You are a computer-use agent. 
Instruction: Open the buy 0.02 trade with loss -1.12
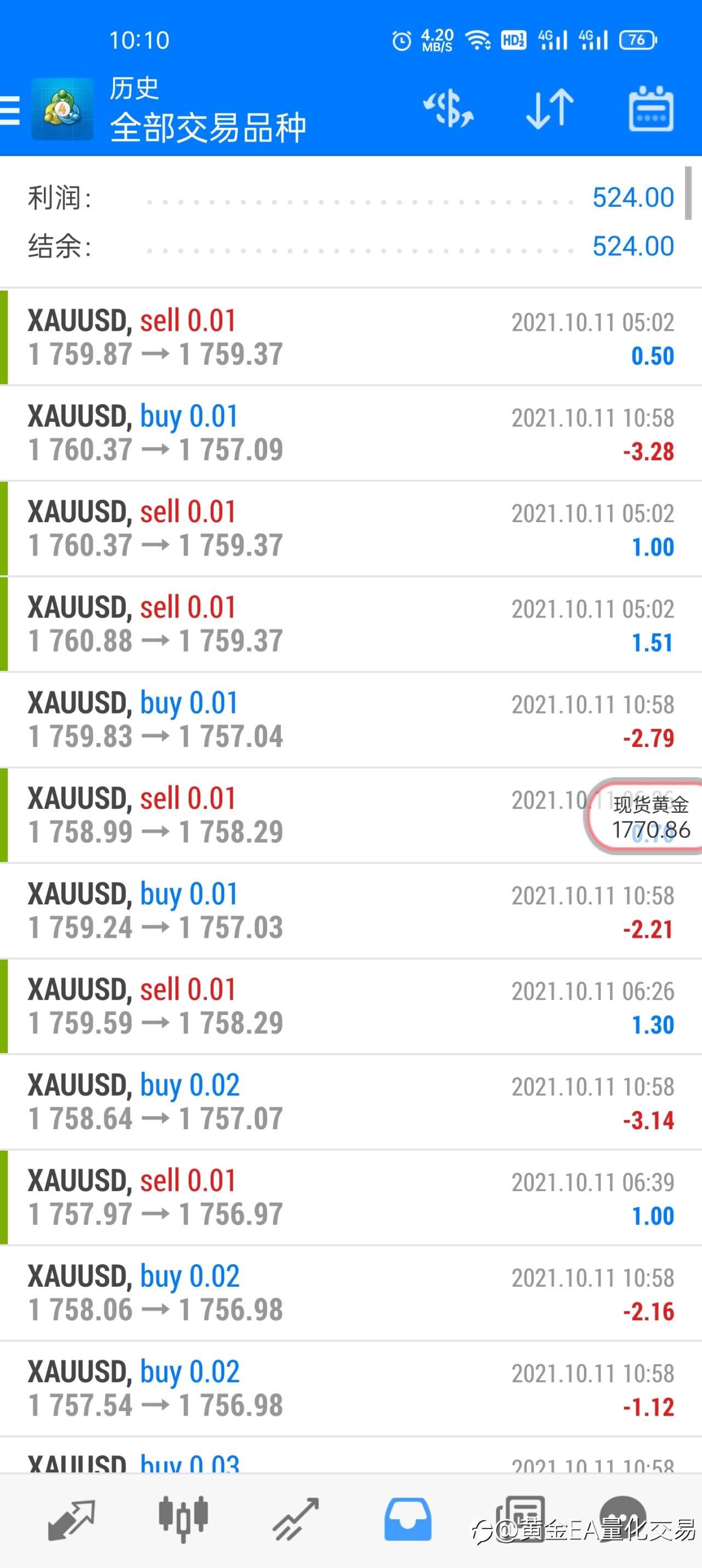[x=350, y=1389]
